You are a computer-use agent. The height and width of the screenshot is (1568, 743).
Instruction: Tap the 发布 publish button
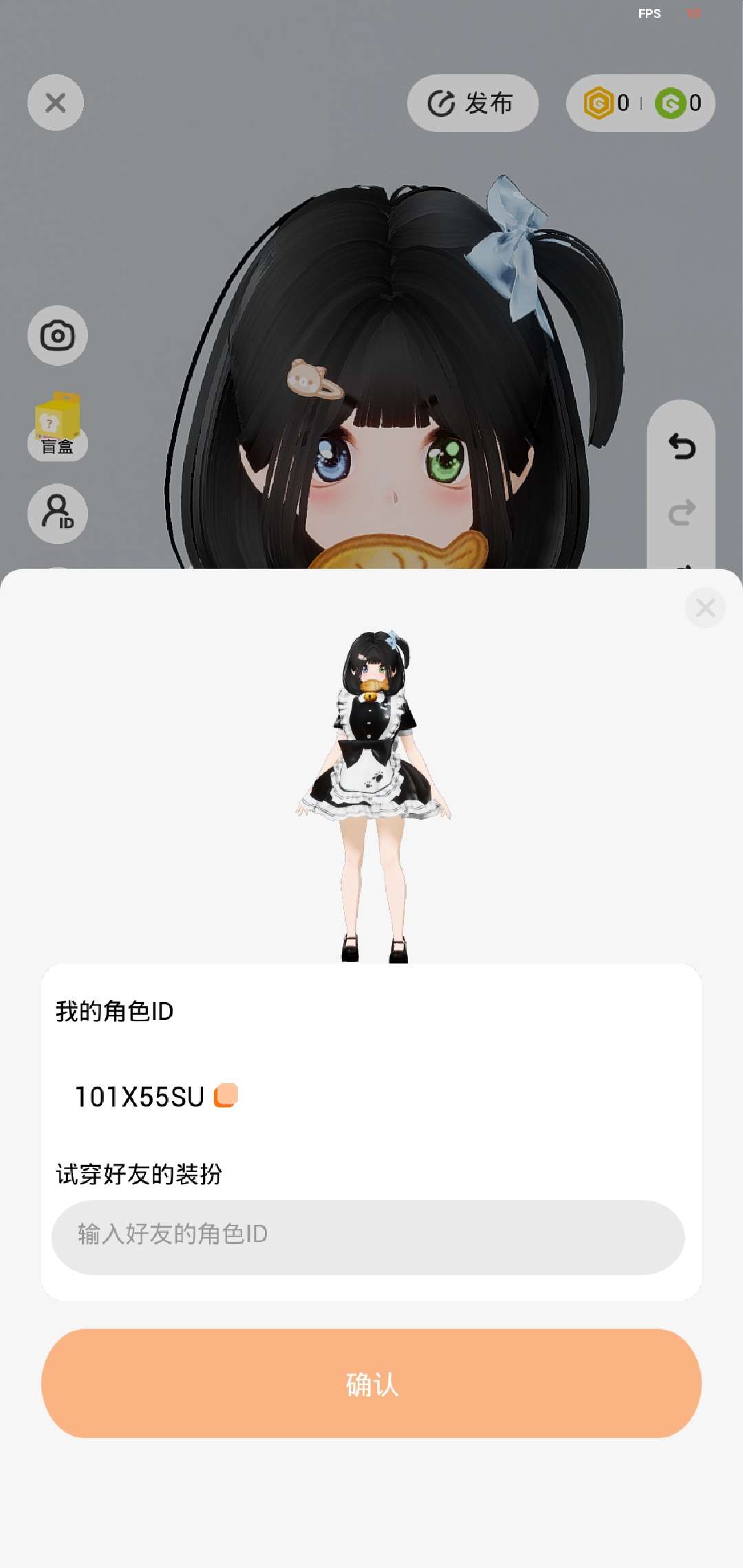tap(472, 103)
